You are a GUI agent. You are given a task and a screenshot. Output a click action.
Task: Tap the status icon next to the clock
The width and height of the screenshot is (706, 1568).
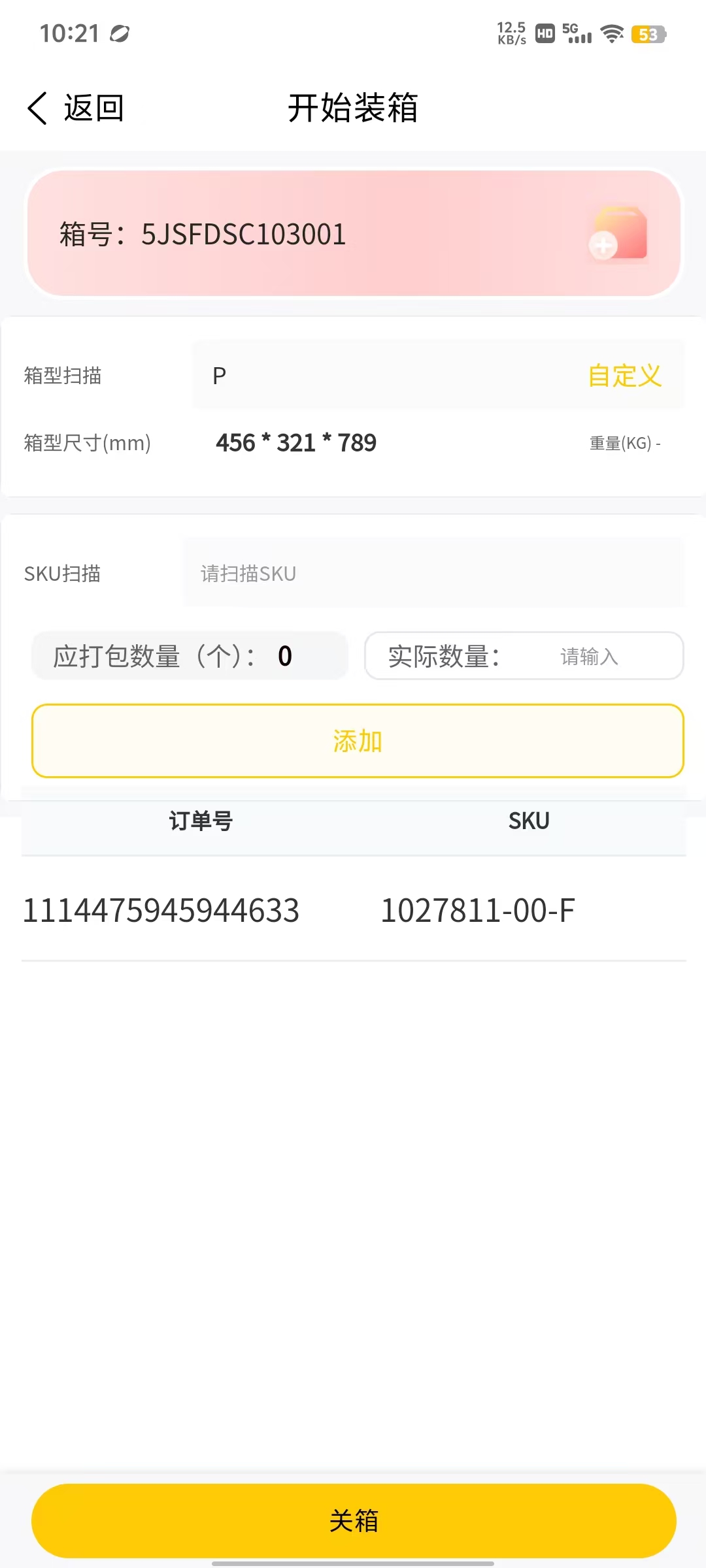click(120, 31)
